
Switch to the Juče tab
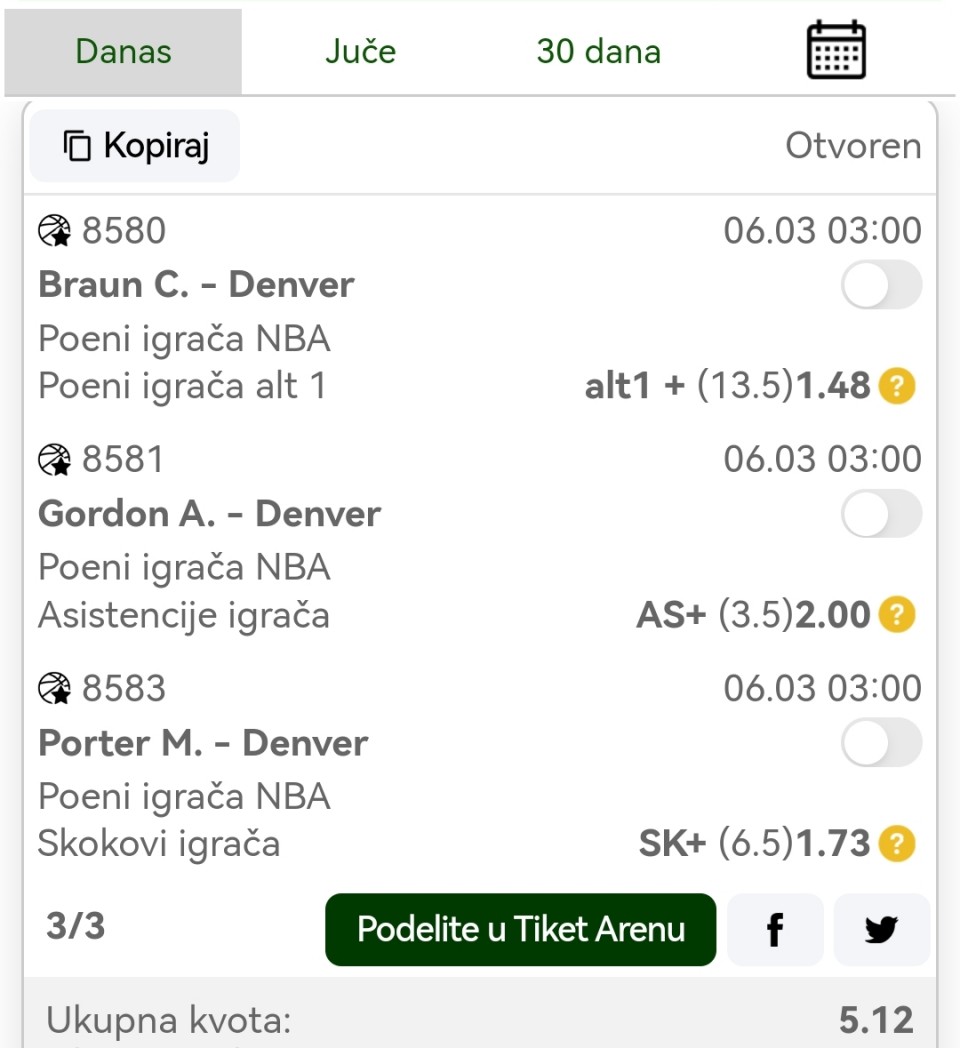point(360,52)
